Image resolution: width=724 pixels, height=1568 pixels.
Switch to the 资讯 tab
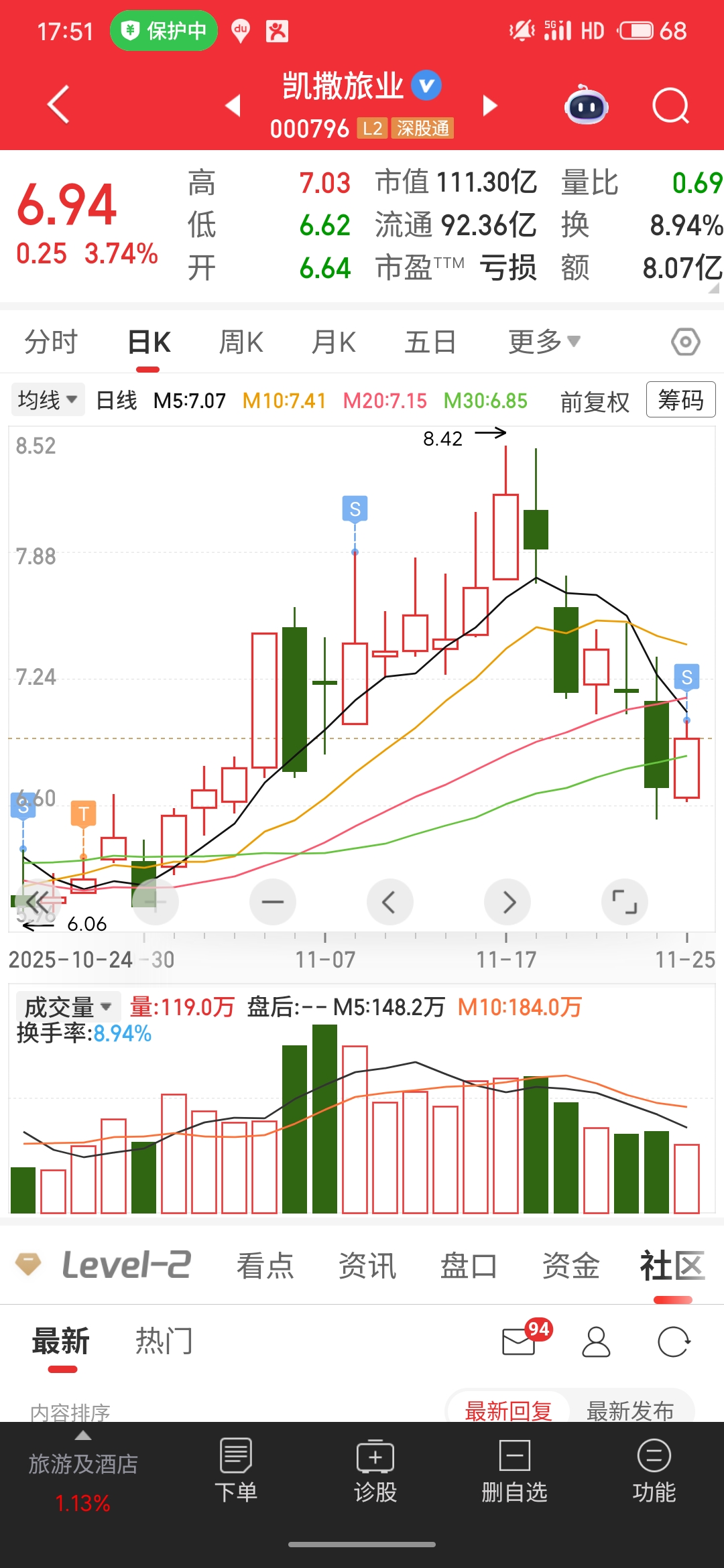[x=367, y=1266]
